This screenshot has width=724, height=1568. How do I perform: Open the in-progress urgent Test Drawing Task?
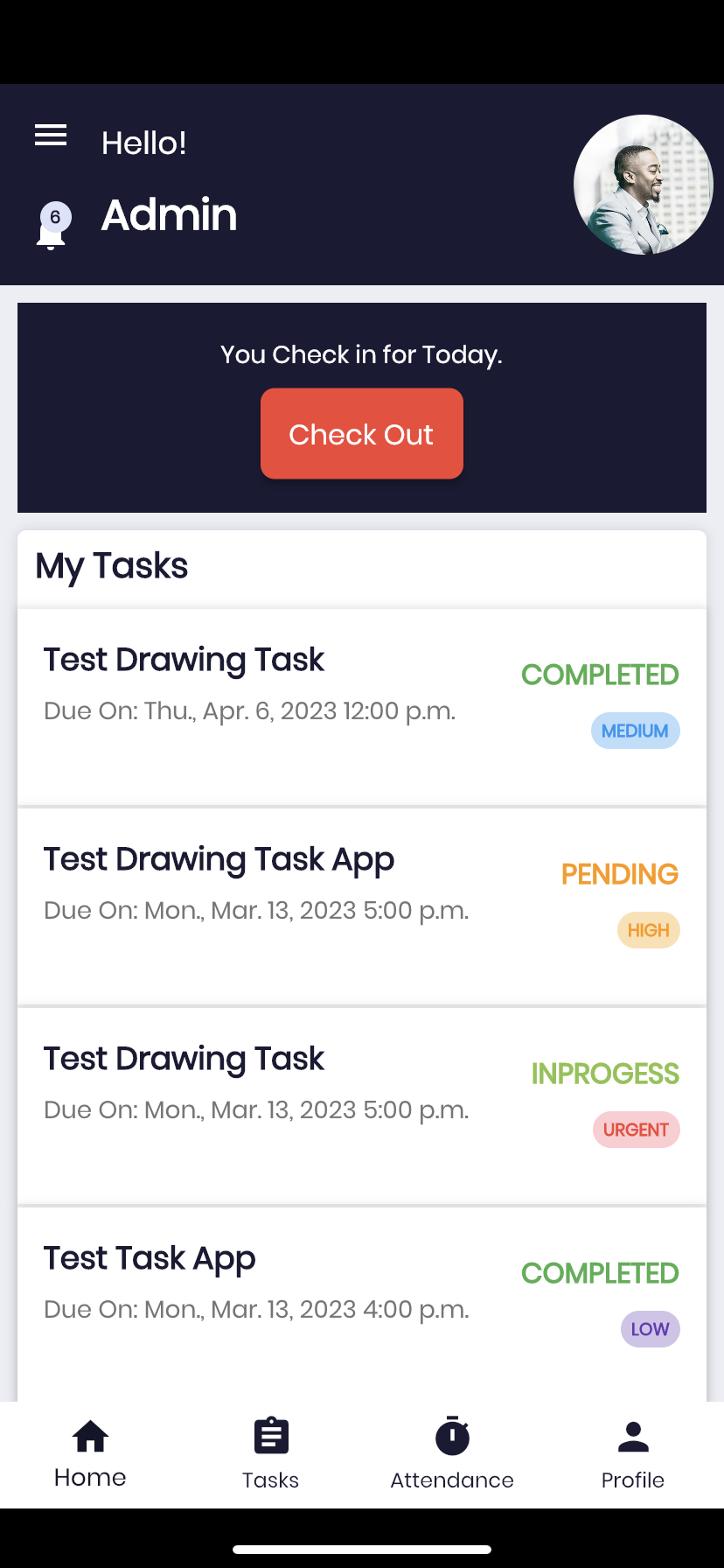click(x=362, y=1106)
